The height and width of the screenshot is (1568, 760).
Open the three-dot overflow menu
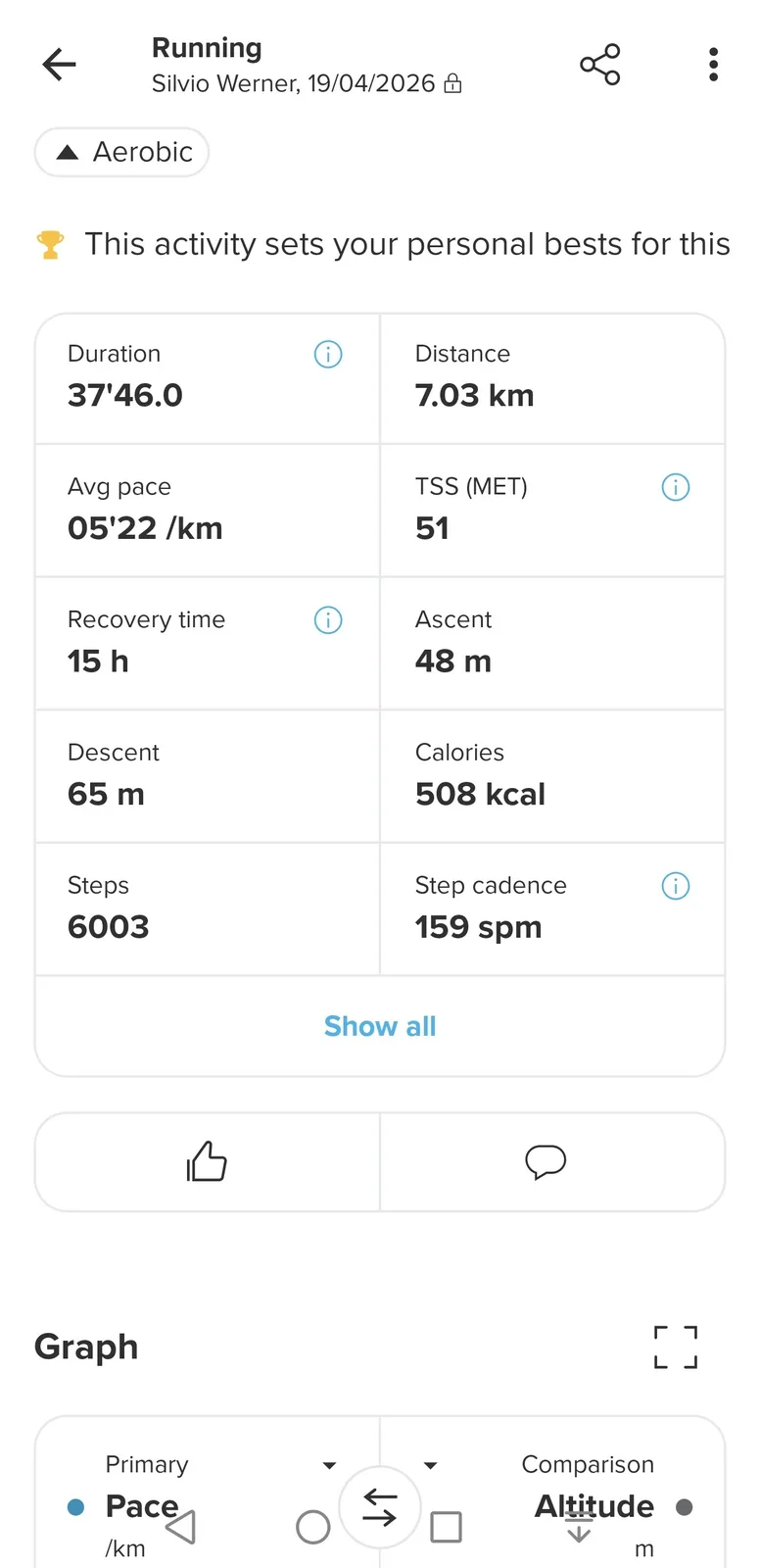[714, 65]
